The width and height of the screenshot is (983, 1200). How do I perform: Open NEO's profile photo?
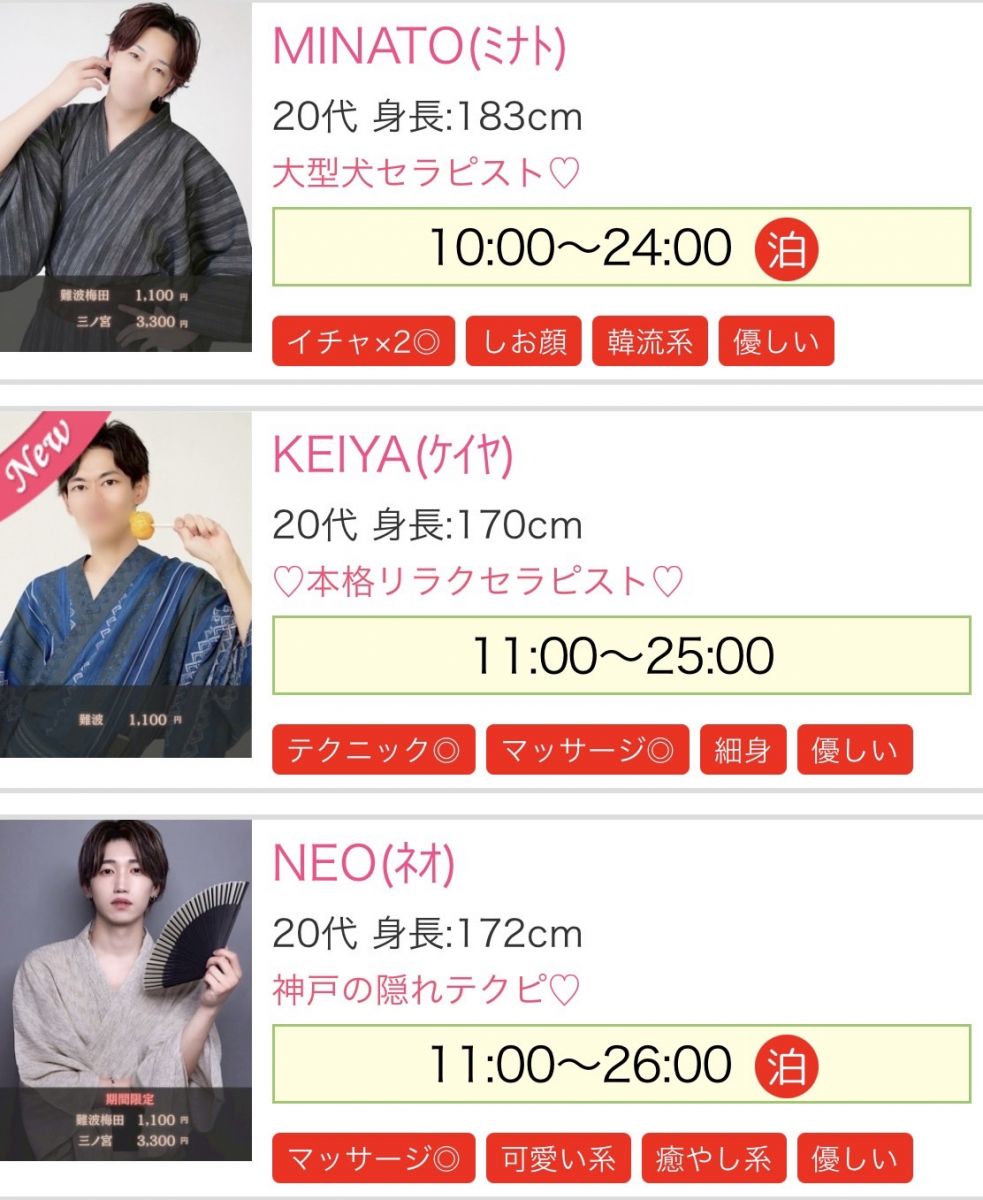(125, 990)
